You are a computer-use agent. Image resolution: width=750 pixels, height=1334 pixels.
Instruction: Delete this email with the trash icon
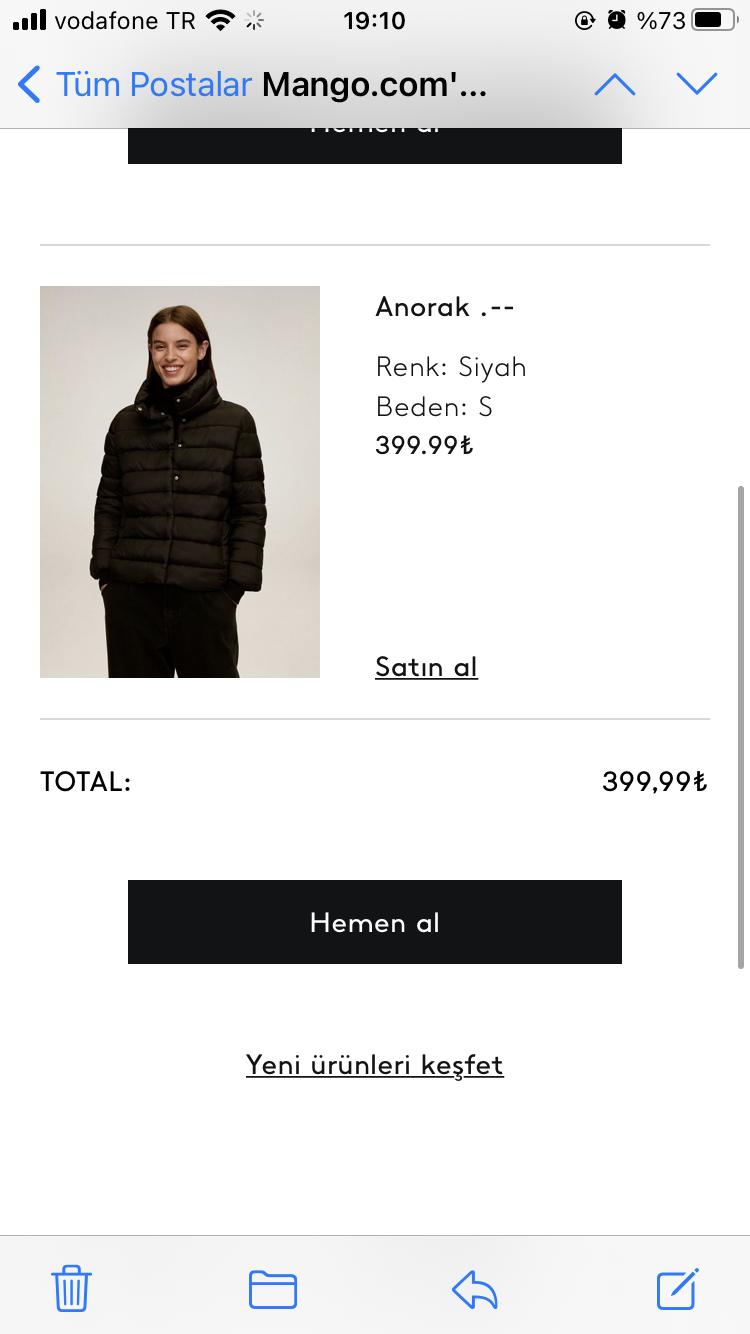(x=71, y=1288)
